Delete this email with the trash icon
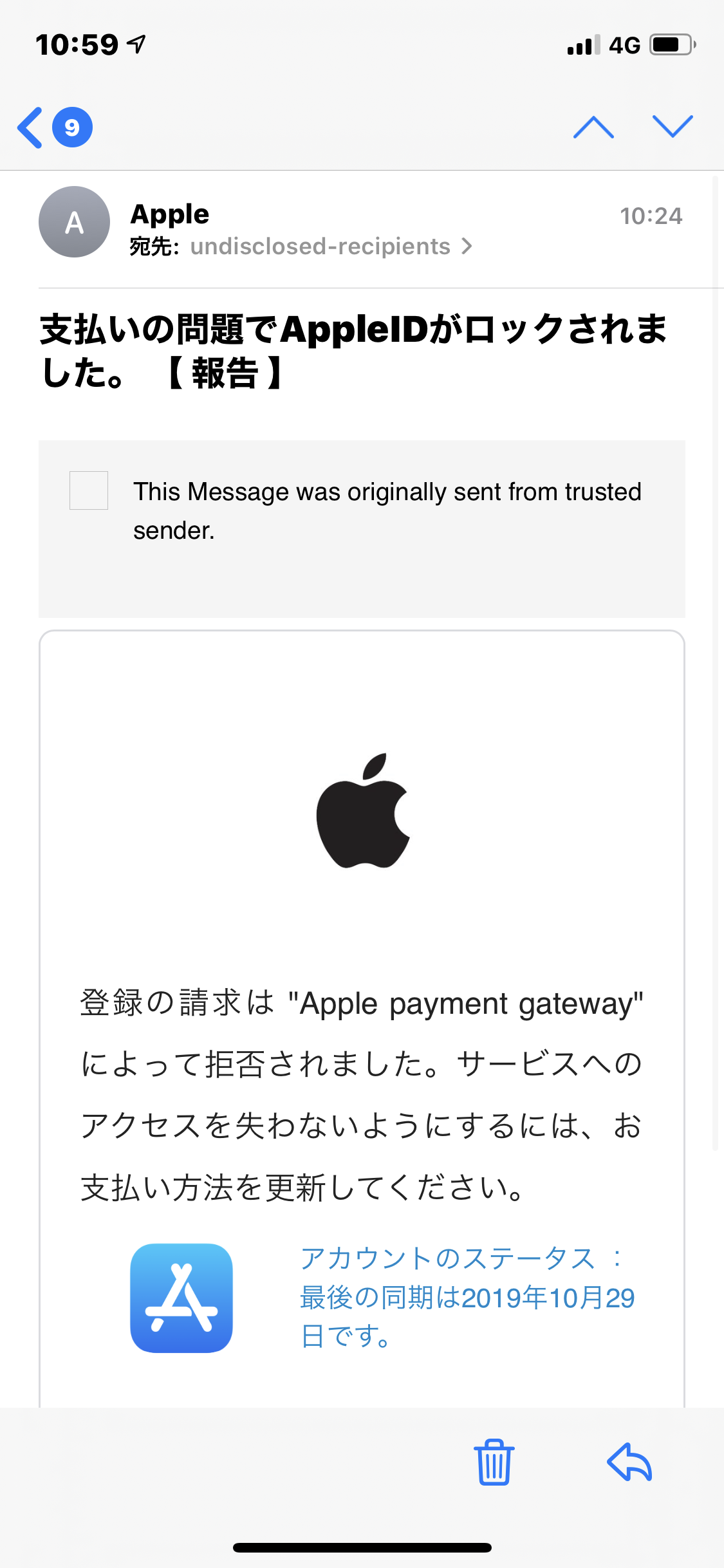This screenshot has height=1568, width=724. [x=494, y=1462]
